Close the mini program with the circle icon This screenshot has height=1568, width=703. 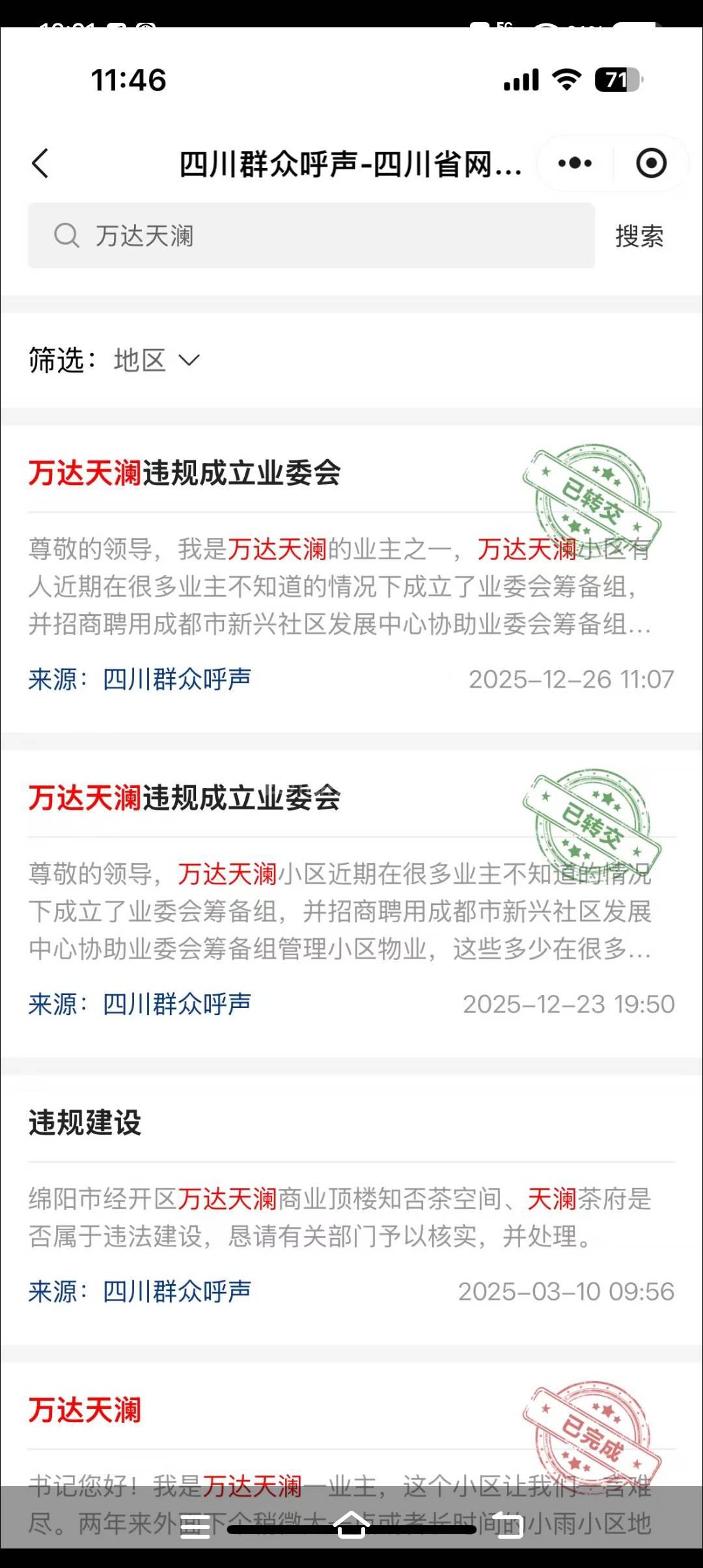(651, 163)
